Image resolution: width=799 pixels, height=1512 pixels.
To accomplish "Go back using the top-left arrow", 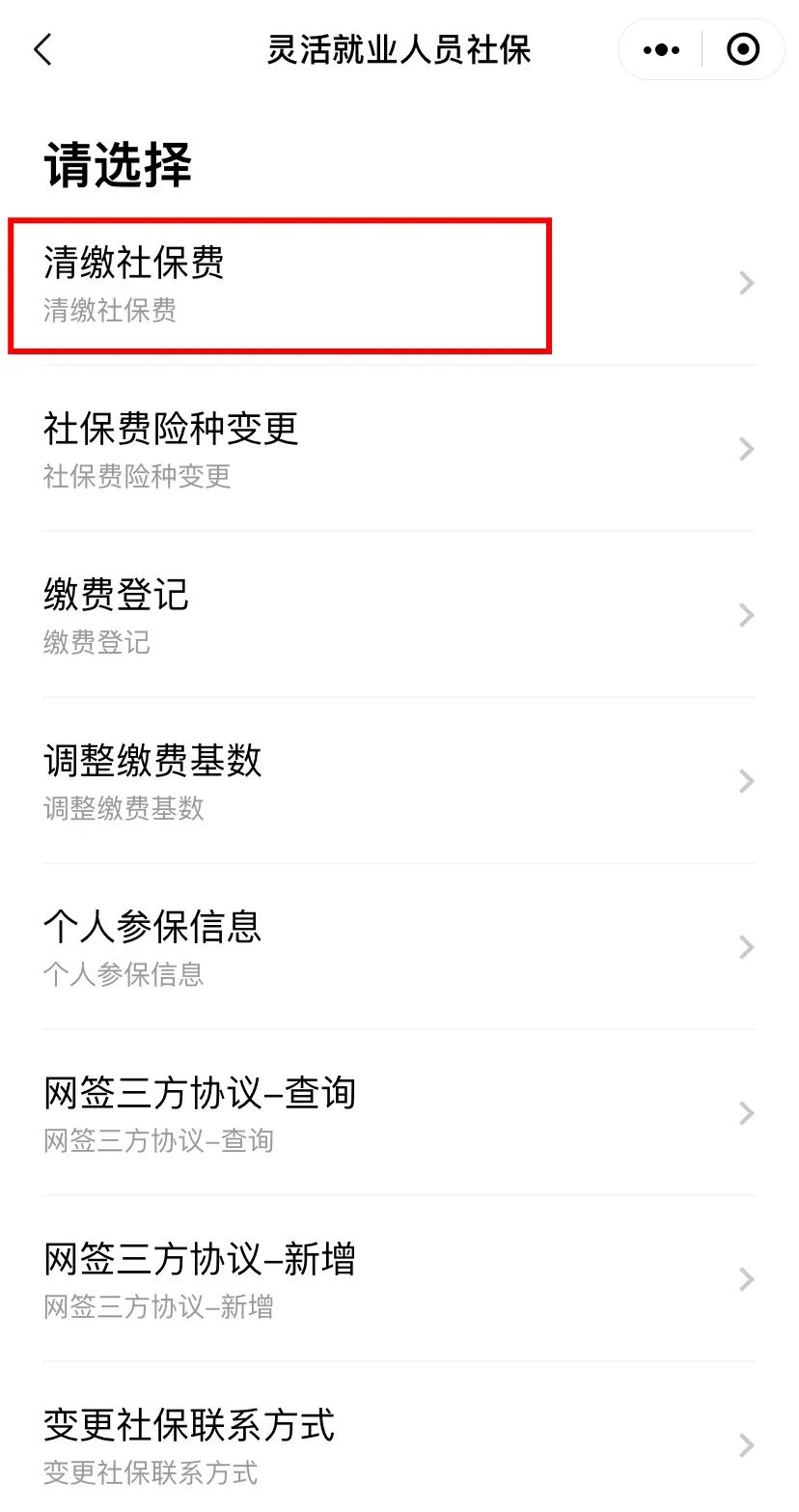I will click(42, 49).
